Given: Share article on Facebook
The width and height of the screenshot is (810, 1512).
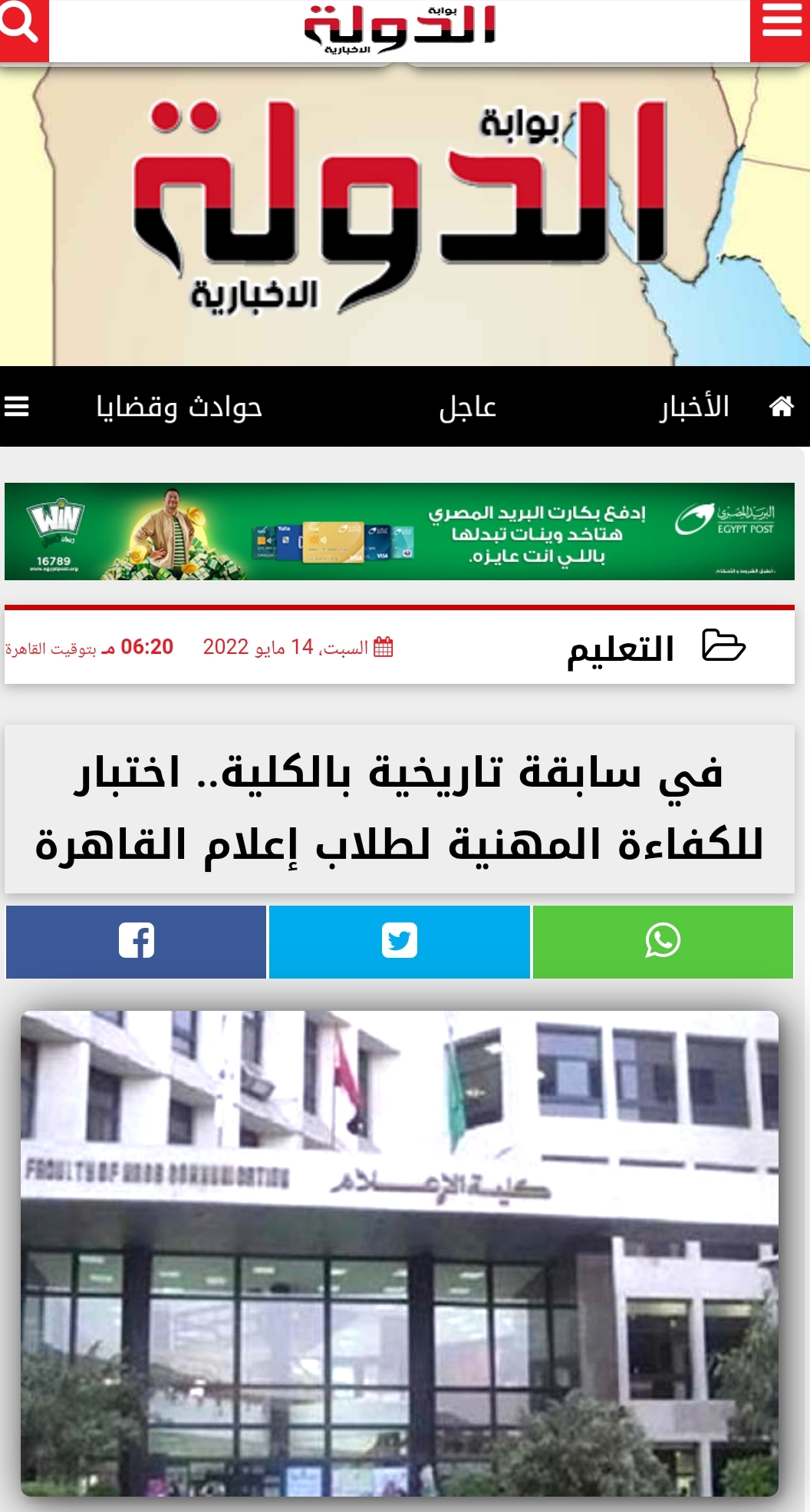Looking at the screenshot, I should (136, 941).
